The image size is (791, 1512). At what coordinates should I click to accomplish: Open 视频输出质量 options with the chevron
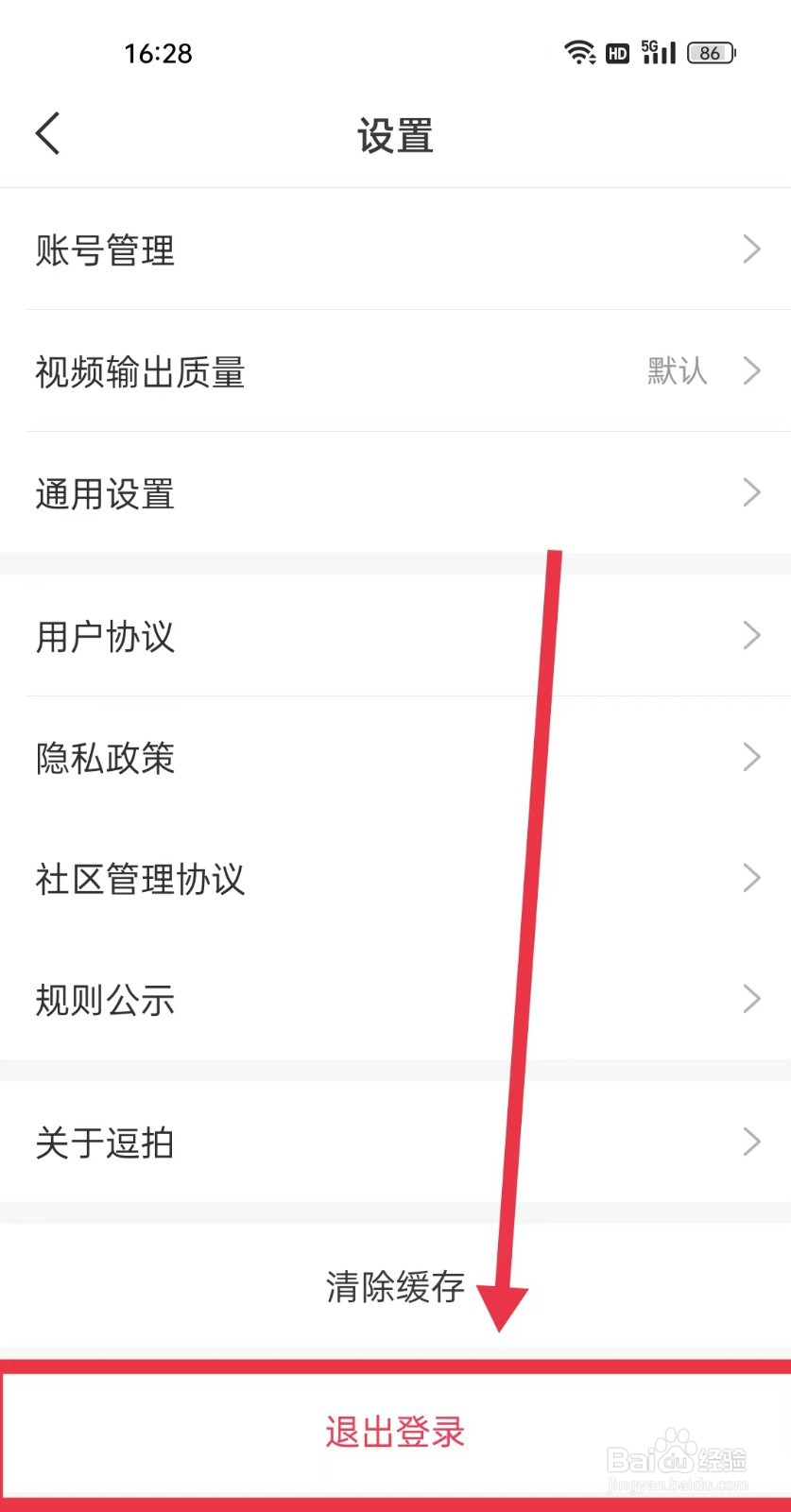pos(751,371)
